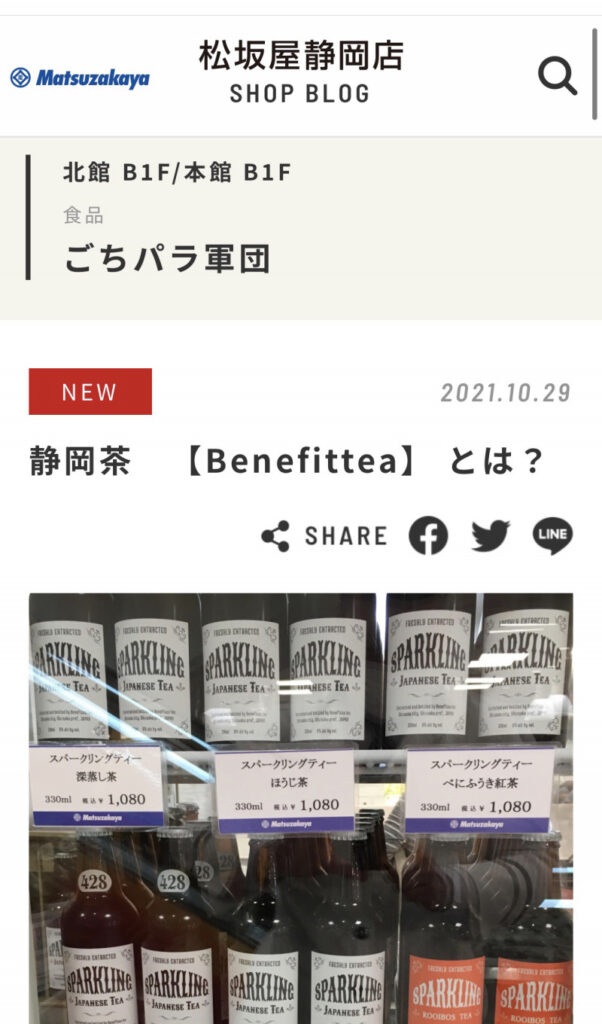Tap the Matsuzakaya header logo link

tap(80, 78)
